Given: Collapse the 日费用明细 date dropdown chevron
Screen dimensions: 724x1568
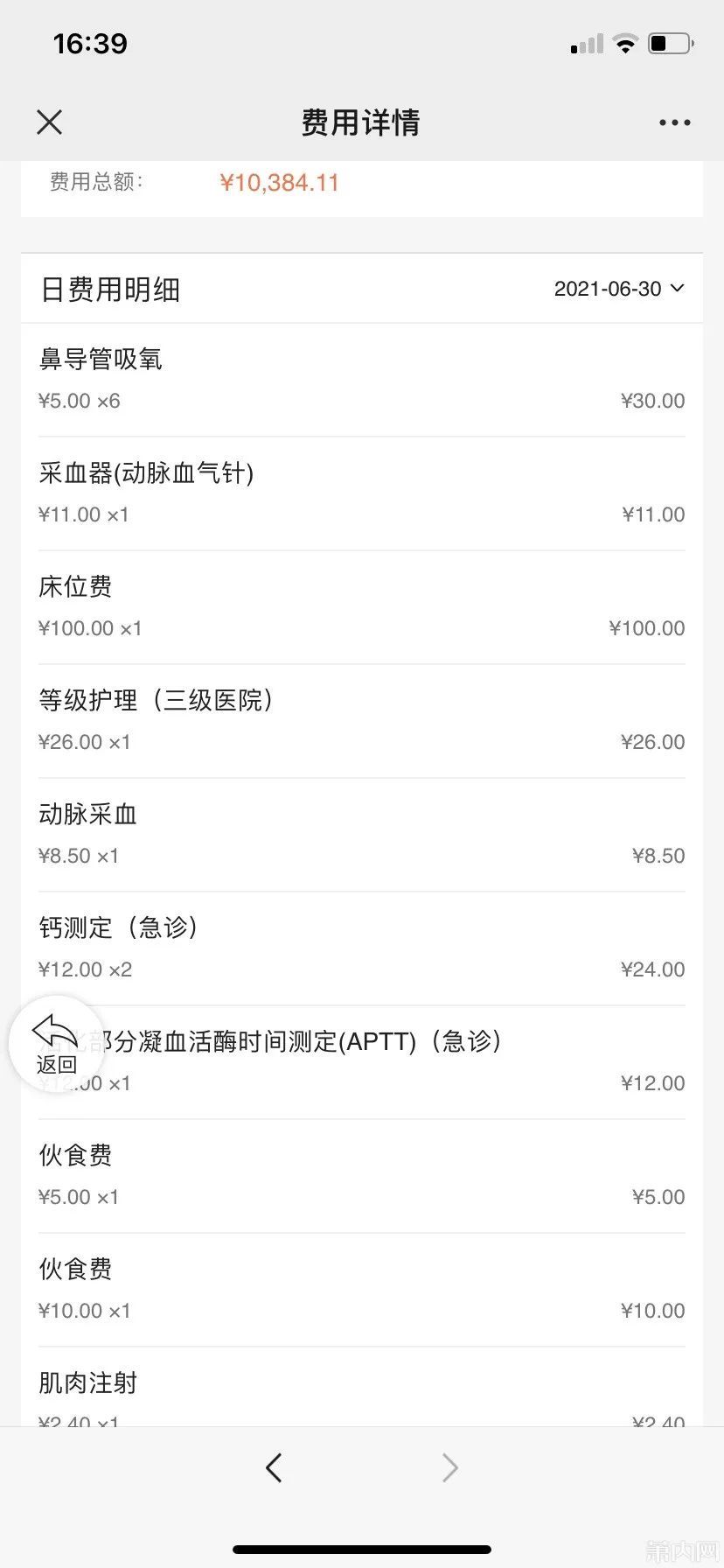Looking at the screenshot, I should pos(679,289).
